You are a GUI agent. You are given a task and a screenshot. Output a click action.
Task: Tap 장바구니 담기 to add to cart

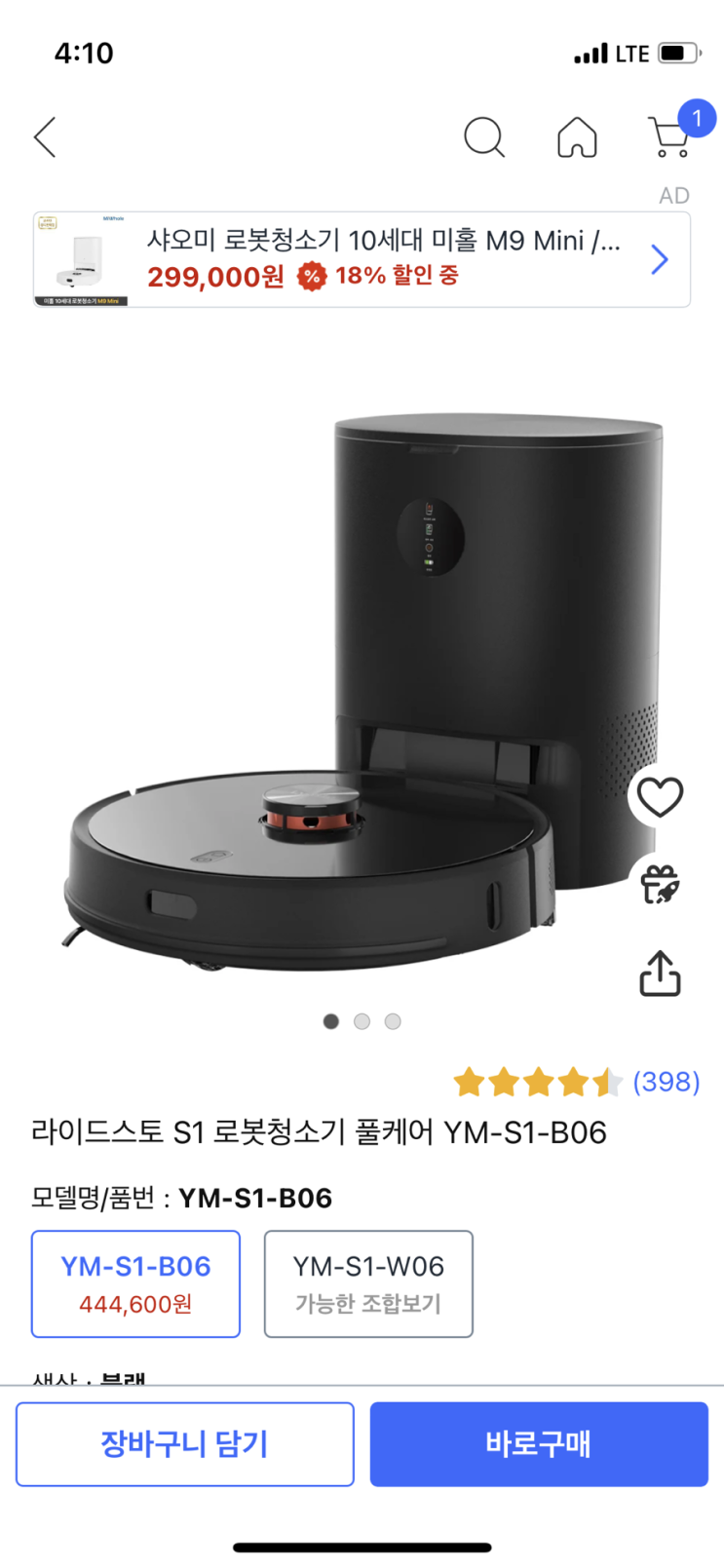[x=185, y=1443]
